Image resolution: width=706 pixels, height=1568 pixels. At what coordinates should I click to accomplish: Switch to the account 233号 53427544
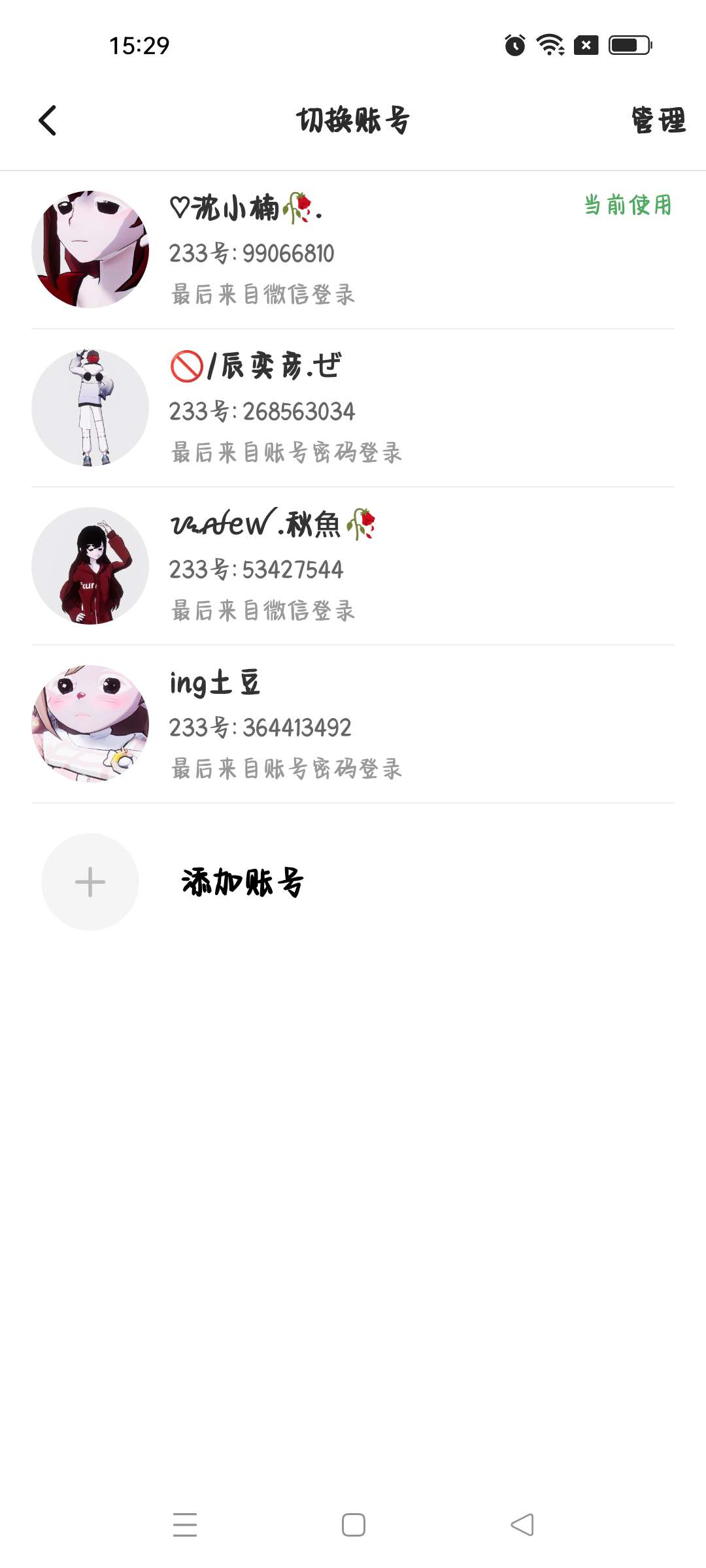click(x=353, y=566)
